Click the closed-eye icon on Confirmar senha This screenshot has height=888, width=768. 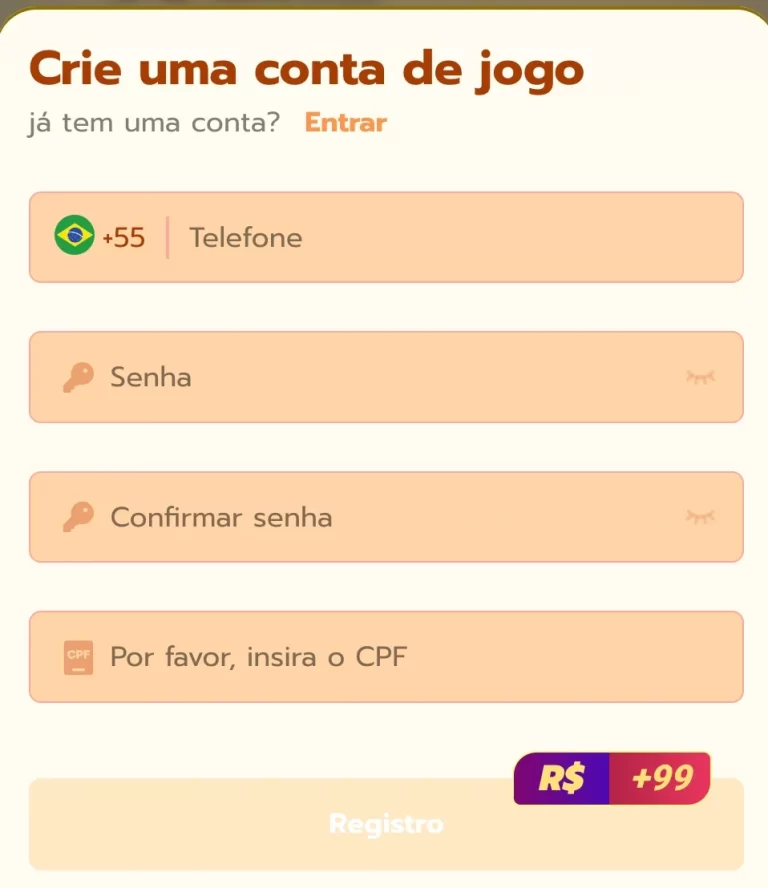pyautogui.click(x=701, y=517)
